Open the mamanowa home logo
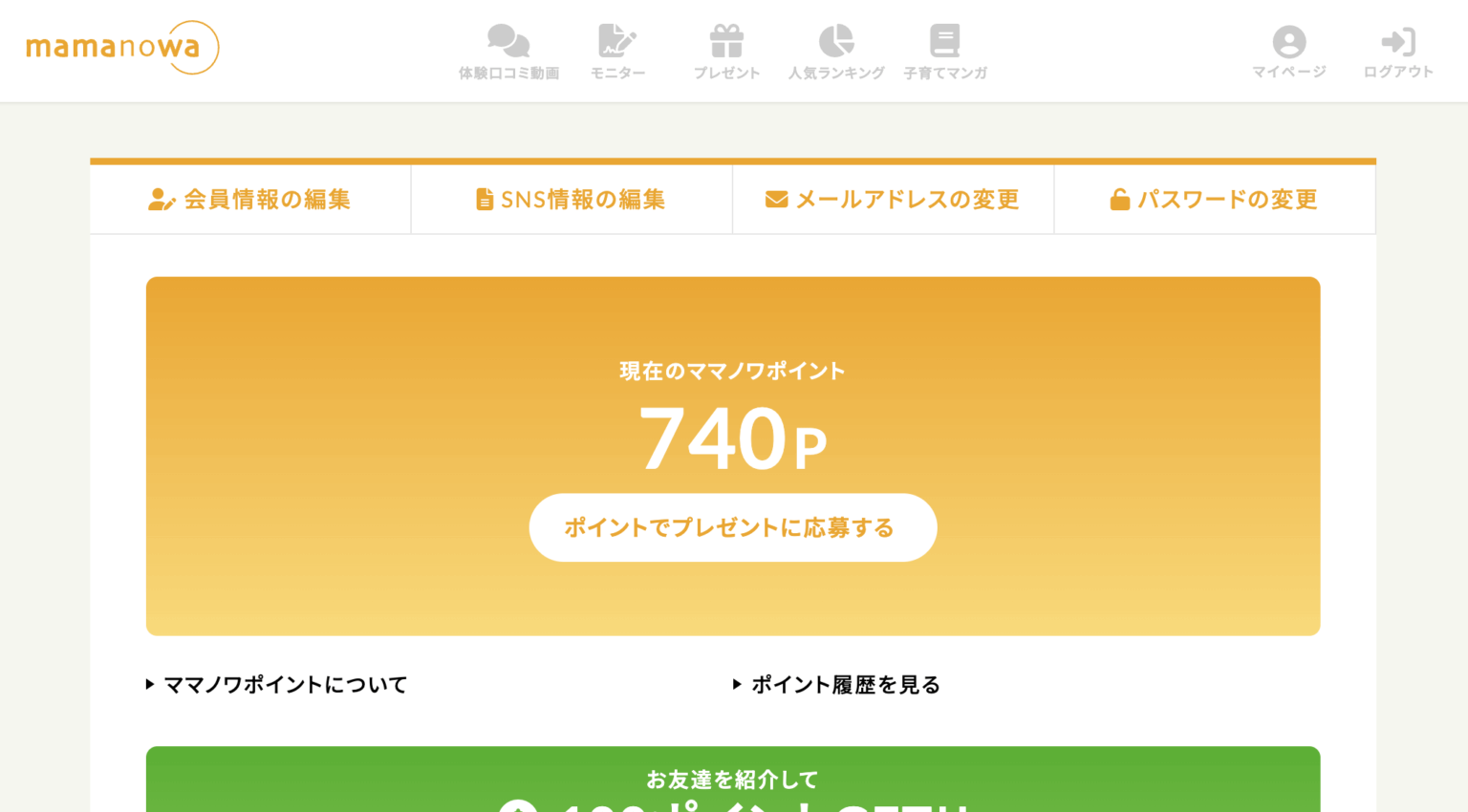 tap(122, 48)
